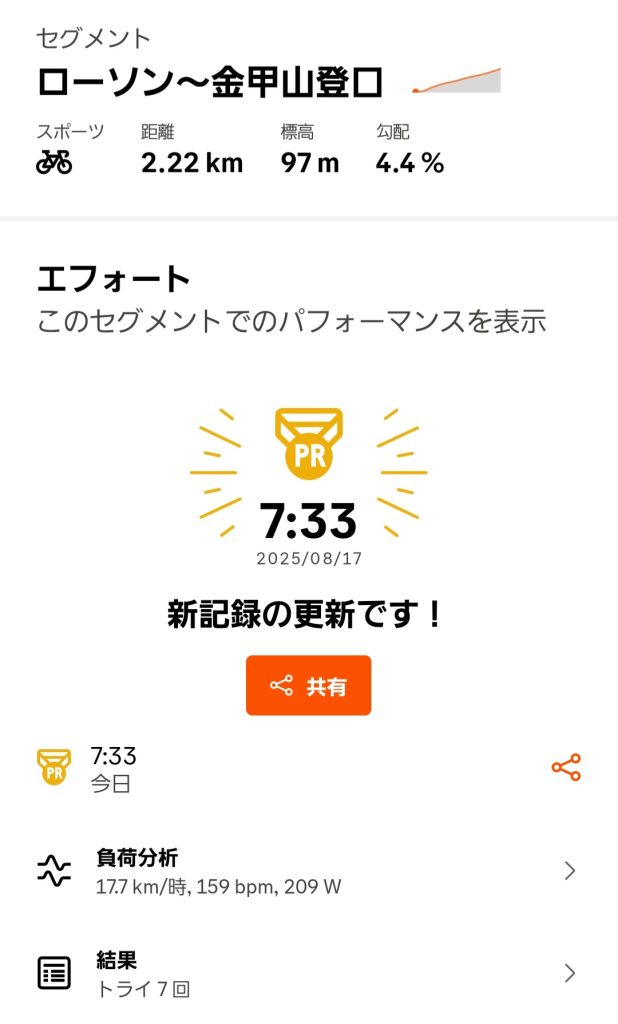The image size is (618, 1024).
Task: Open the 結果 results row
Action: point(309,974)
